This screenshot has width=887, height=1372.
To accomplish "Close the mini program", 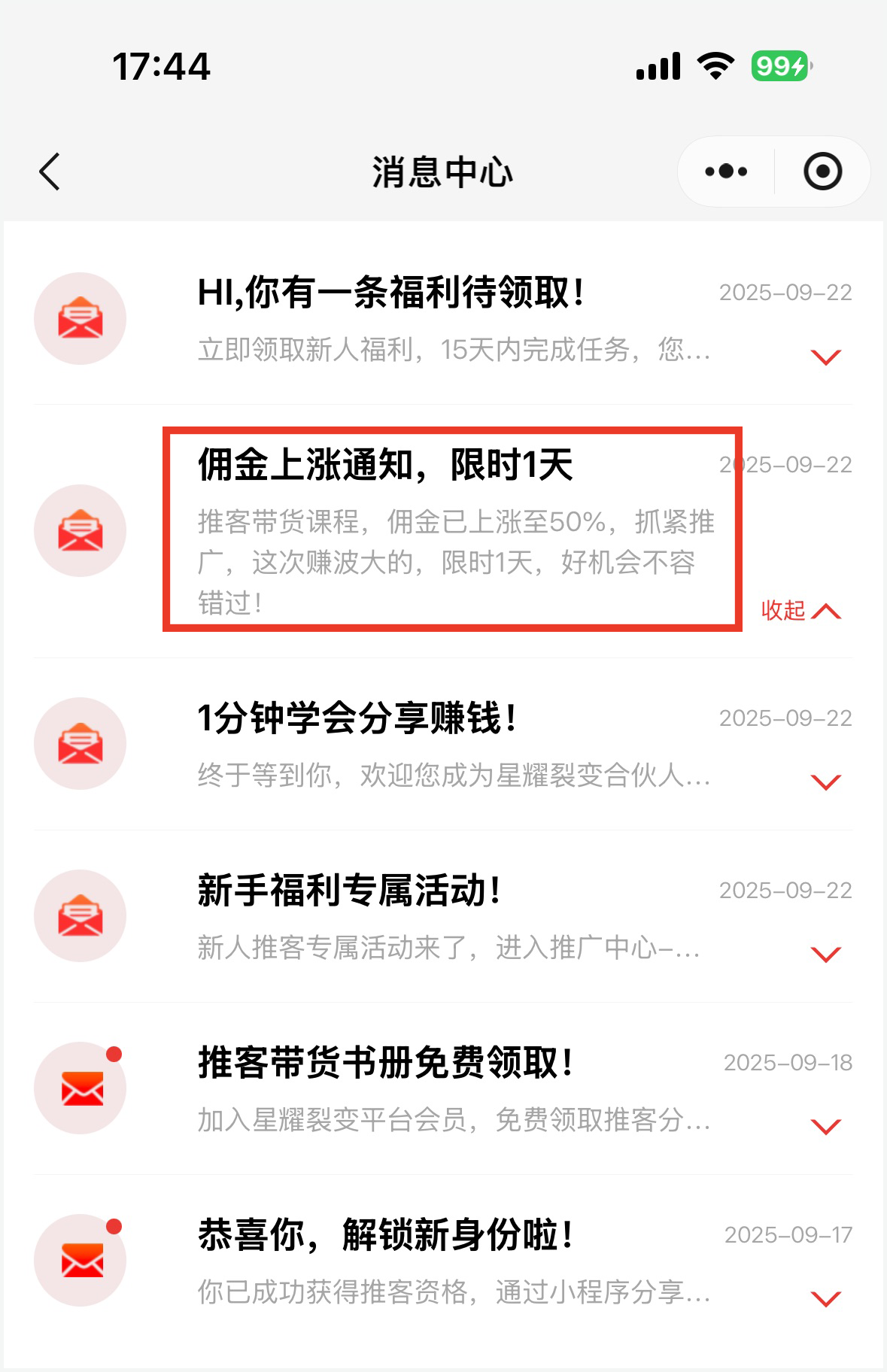I will [822, 171].
